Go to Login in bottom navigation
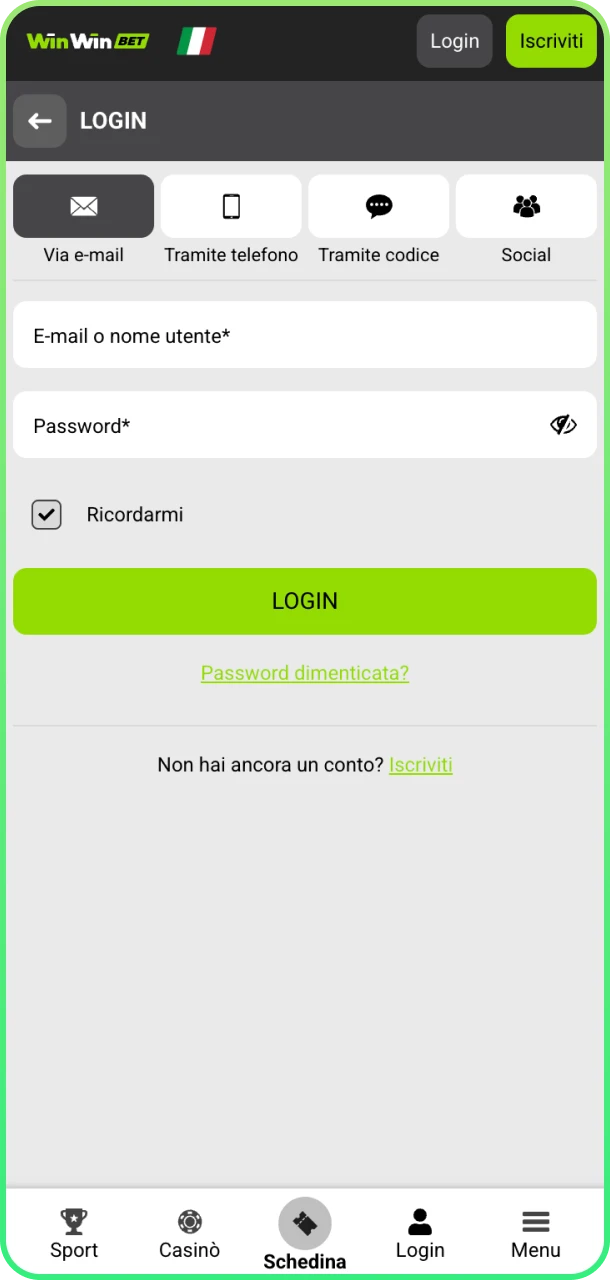 tap(420, 1233)
